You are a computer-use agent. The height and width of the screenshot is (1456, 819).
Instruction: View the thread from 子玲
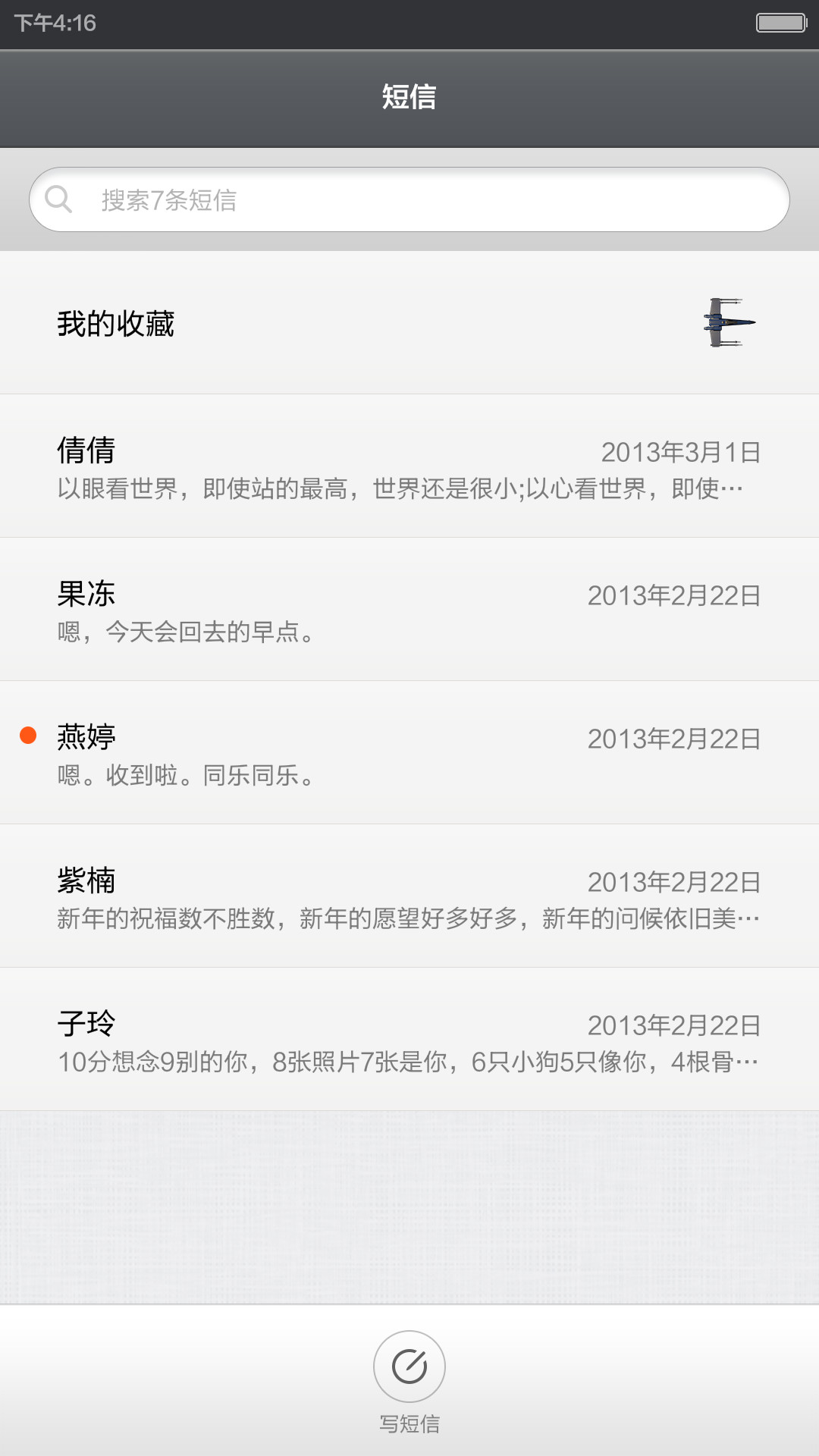coord(409,1040)
